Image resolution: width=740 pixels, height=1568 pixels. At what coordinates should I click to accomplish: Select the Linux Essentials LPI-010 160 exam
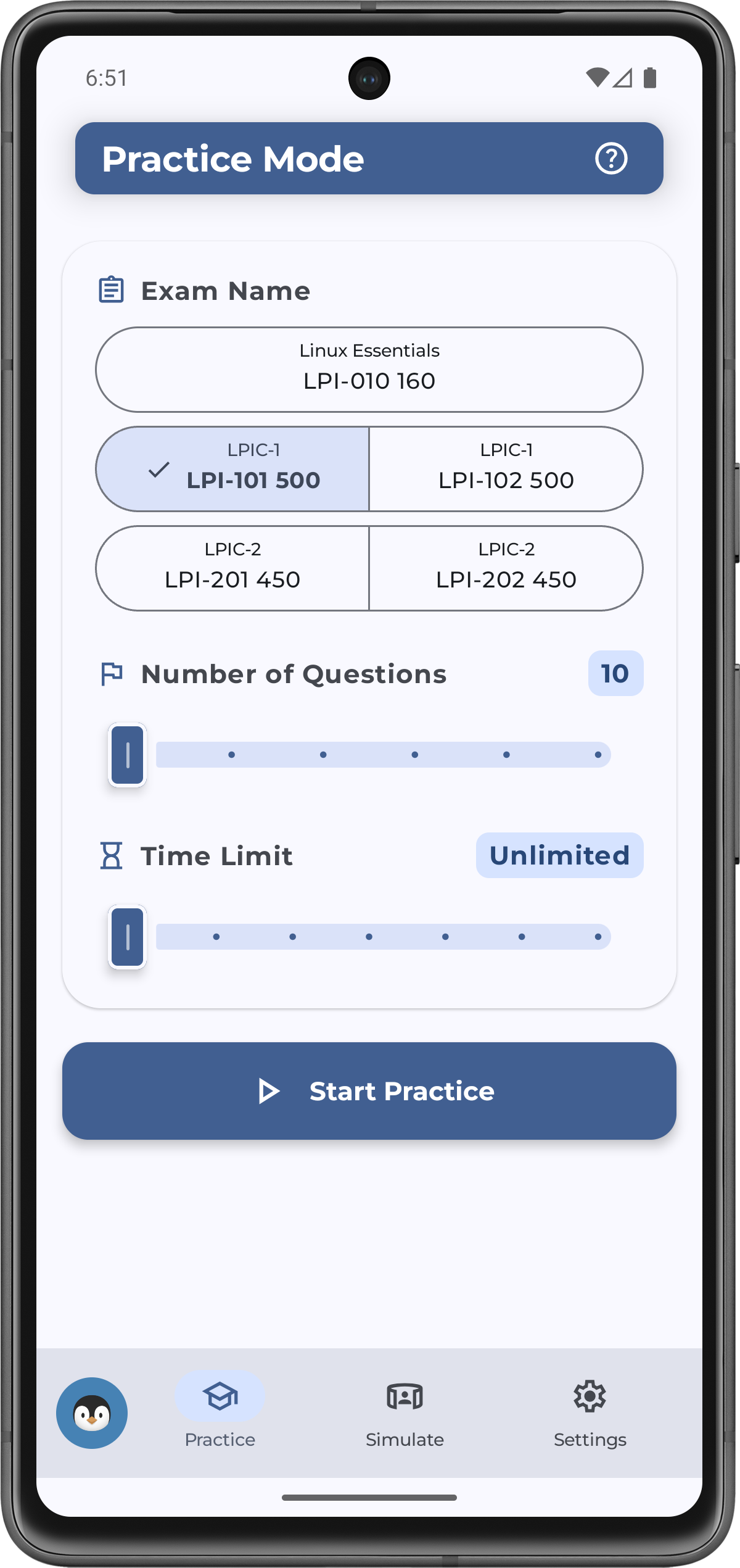pos(369,369)
